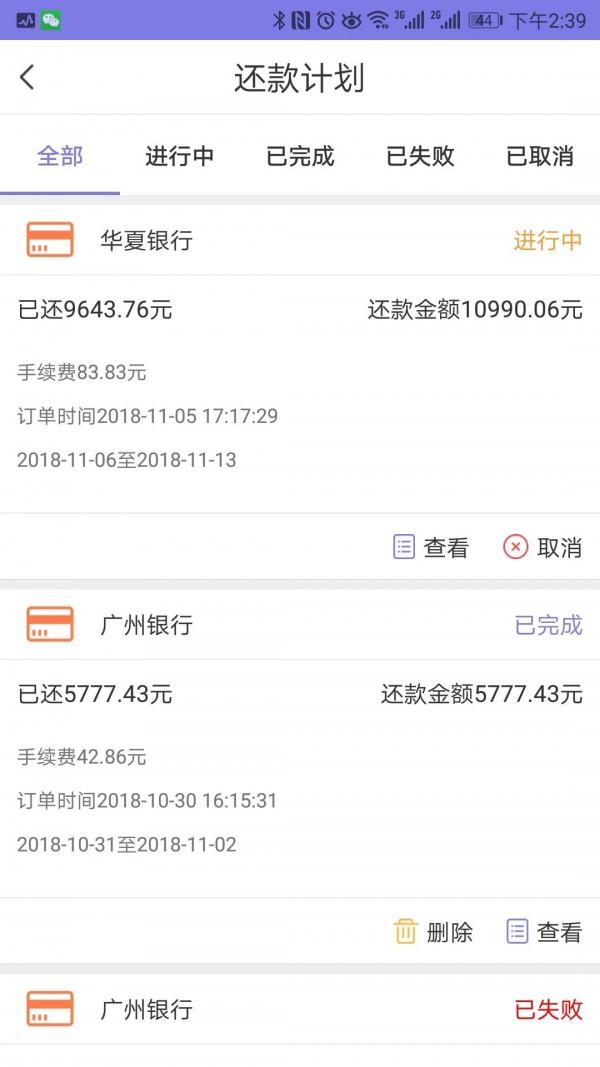Show the 已取消 tab
Screen dimensions: 600x1067
click(x=540, y=156)
